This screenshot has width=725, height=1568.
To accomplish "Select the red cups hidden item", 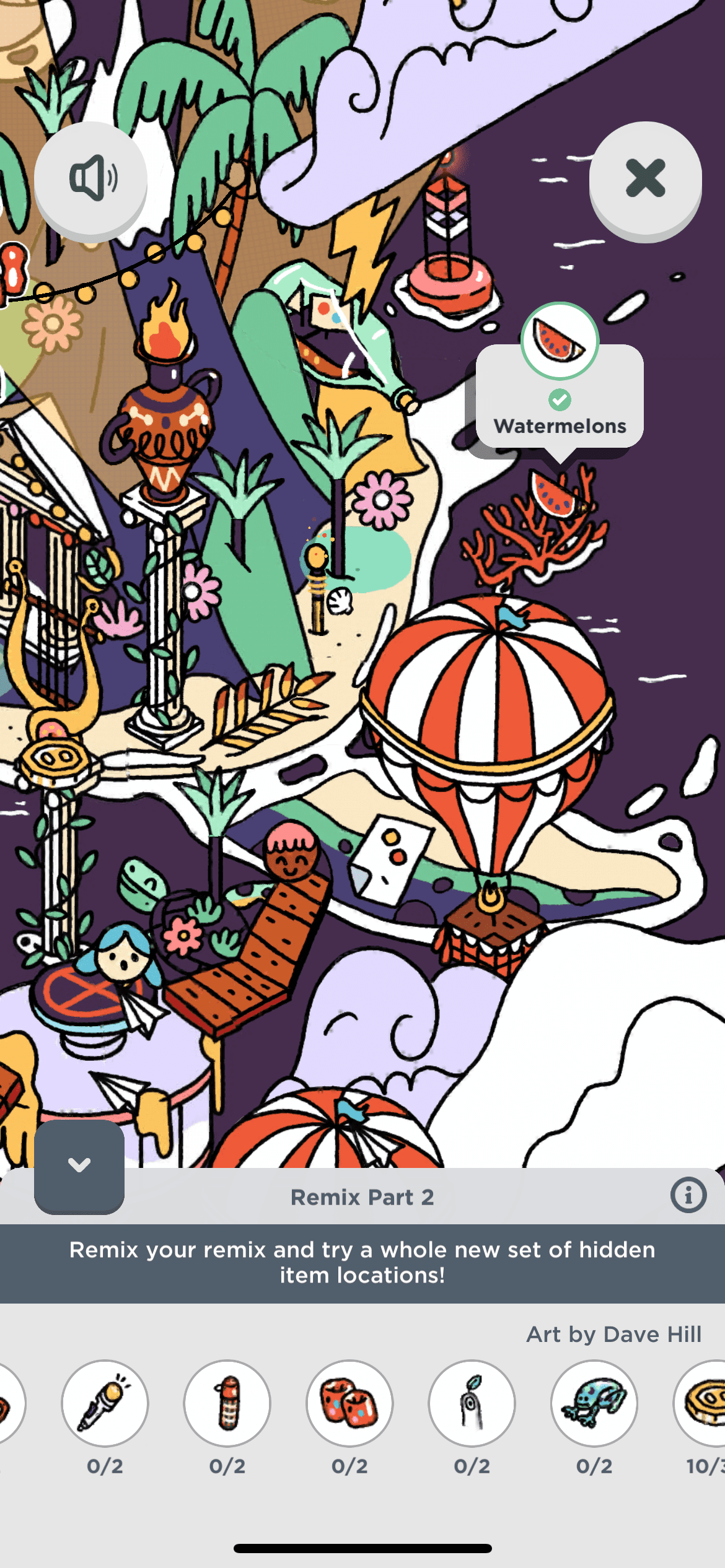I will tap(349, 1403).
